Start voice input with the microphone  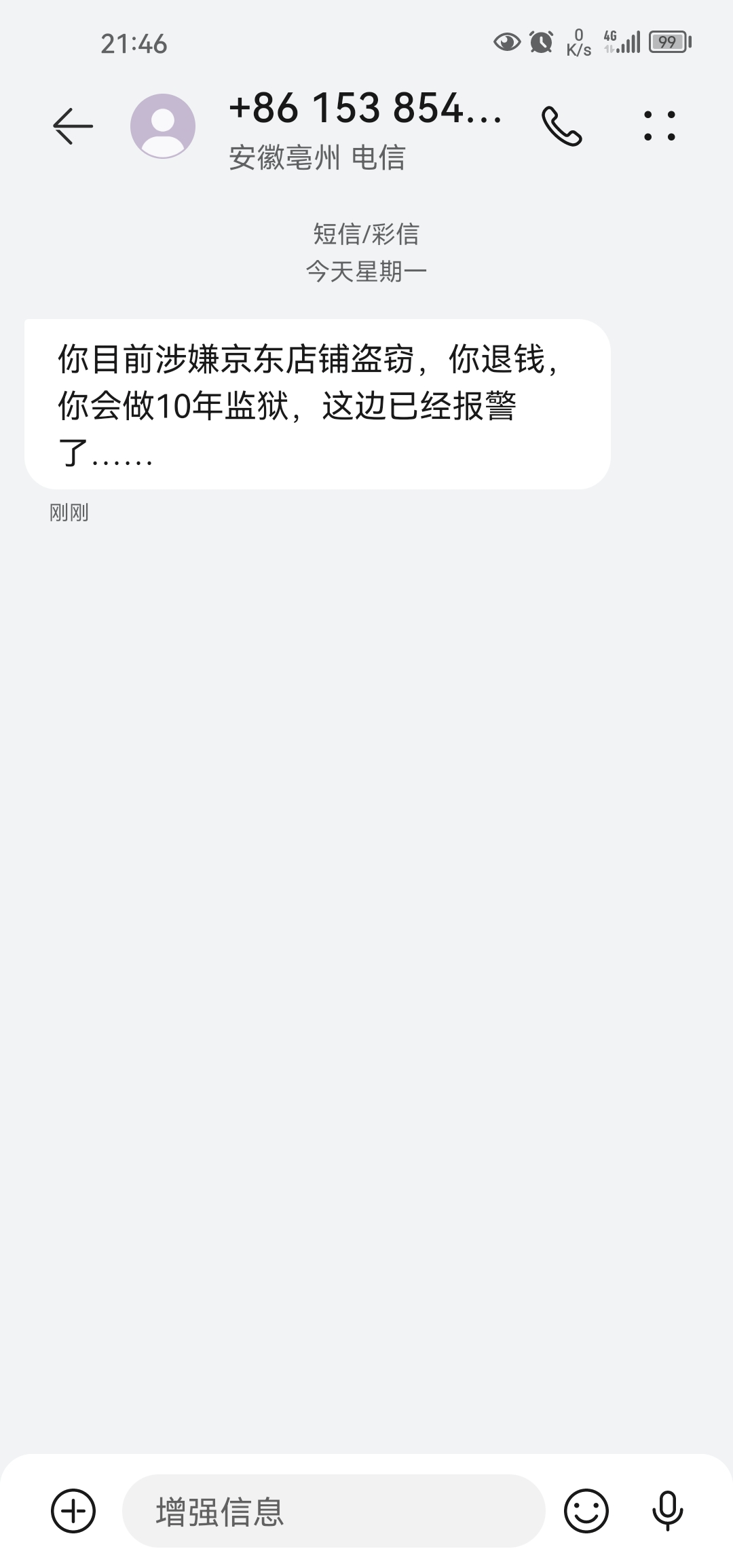[667, 1511]
